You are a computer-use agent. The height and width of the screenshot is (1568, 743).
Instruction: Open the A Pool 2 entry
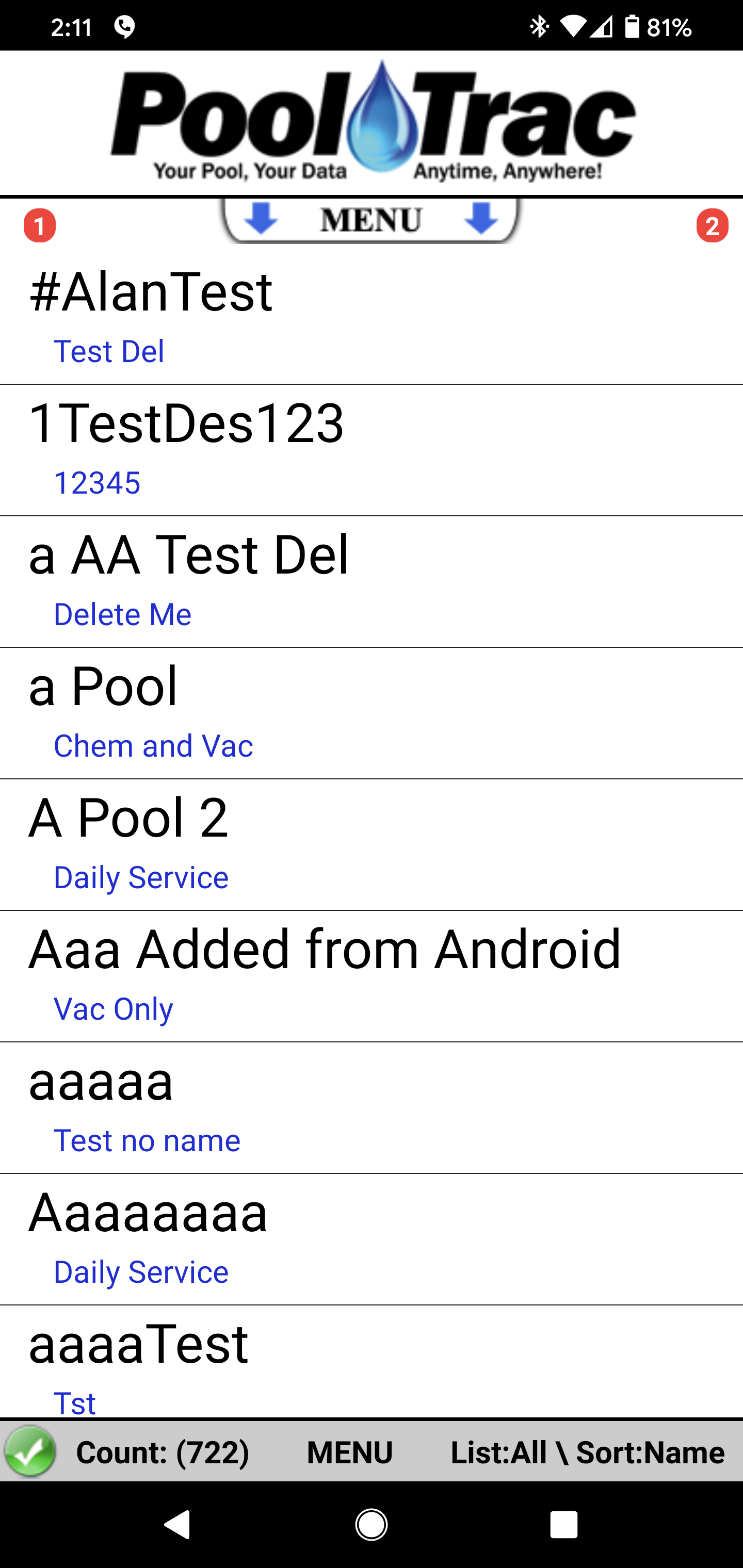(x=372, y=845)
